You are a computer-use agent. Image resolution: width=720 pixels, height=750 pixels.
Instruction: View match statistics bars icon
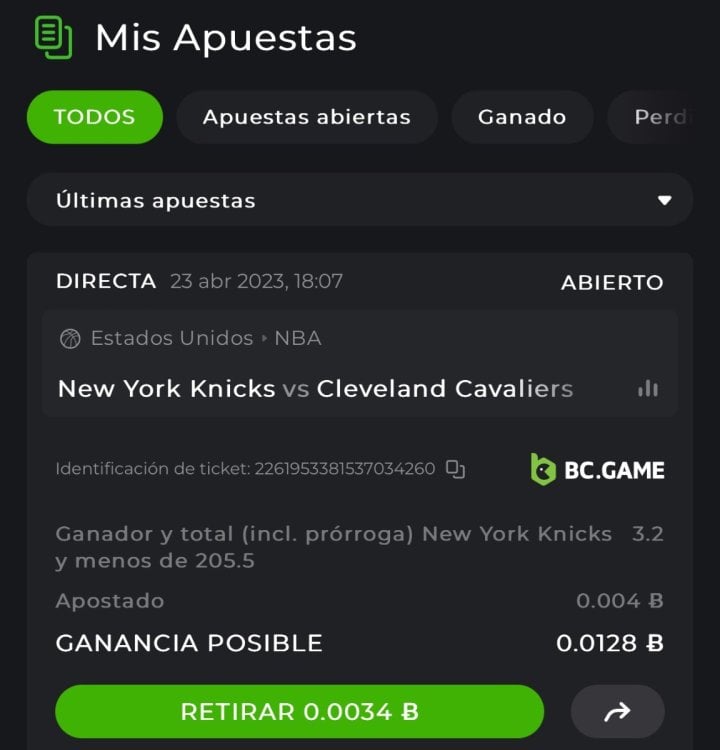[x=648, y=389]
